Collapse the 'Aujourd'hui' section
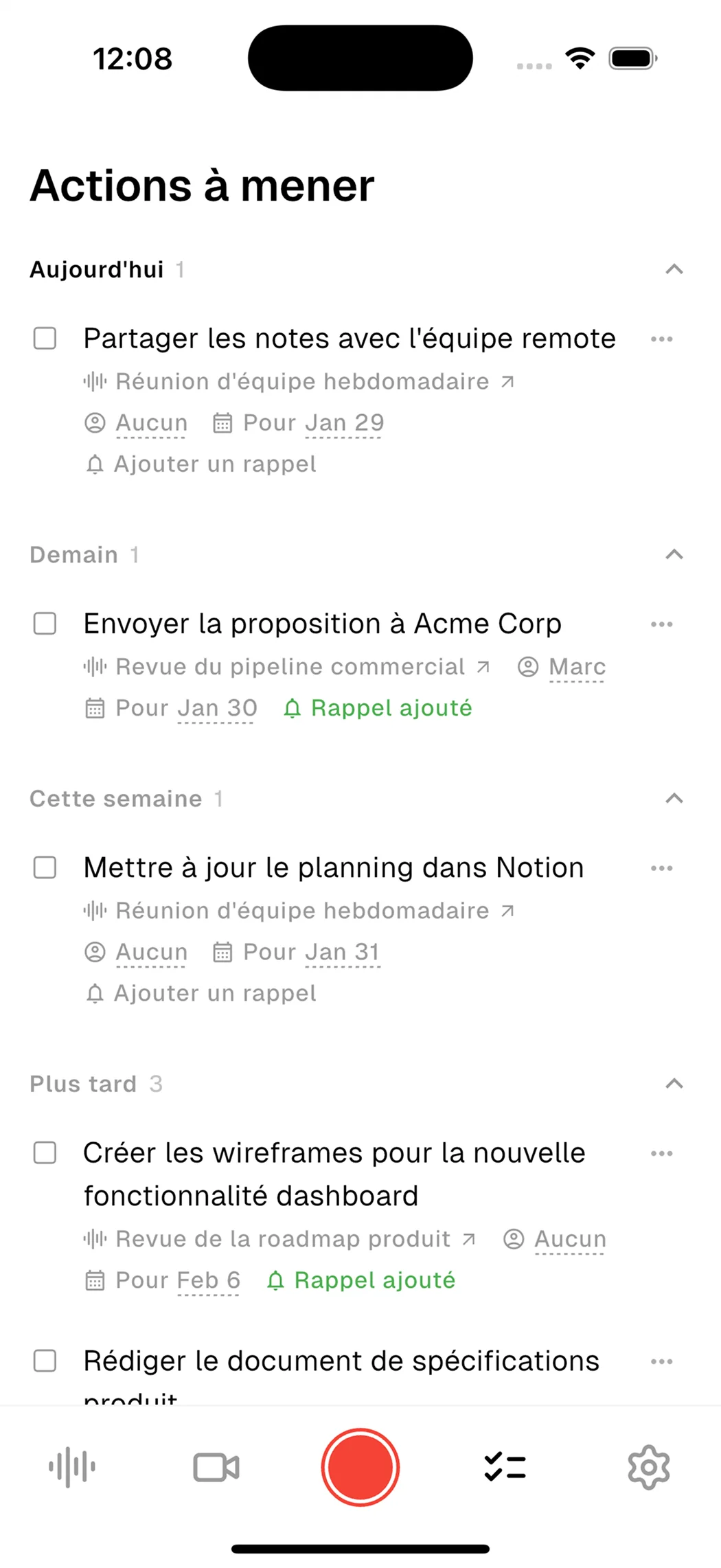This screenshot has width=721, height=1568. click(x=674, y=269)
